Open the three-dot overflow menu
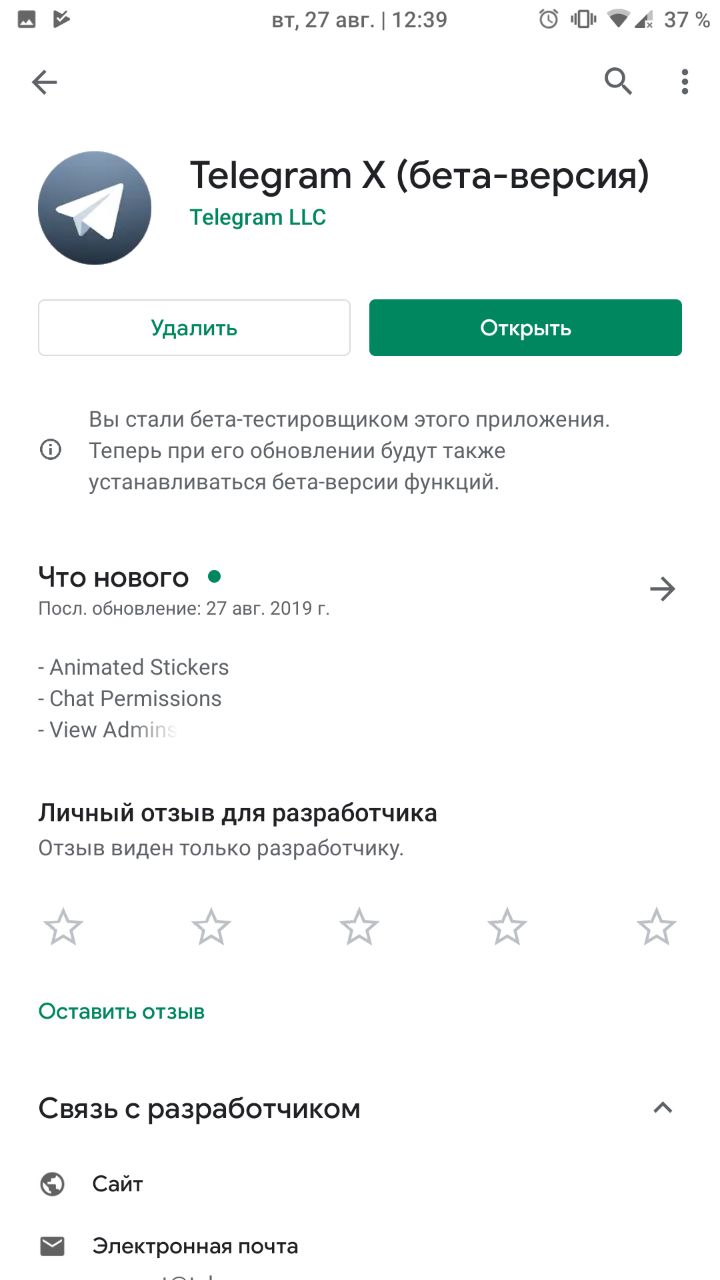The height and width of the screenshot is (1280, 720). click(685, 82)
